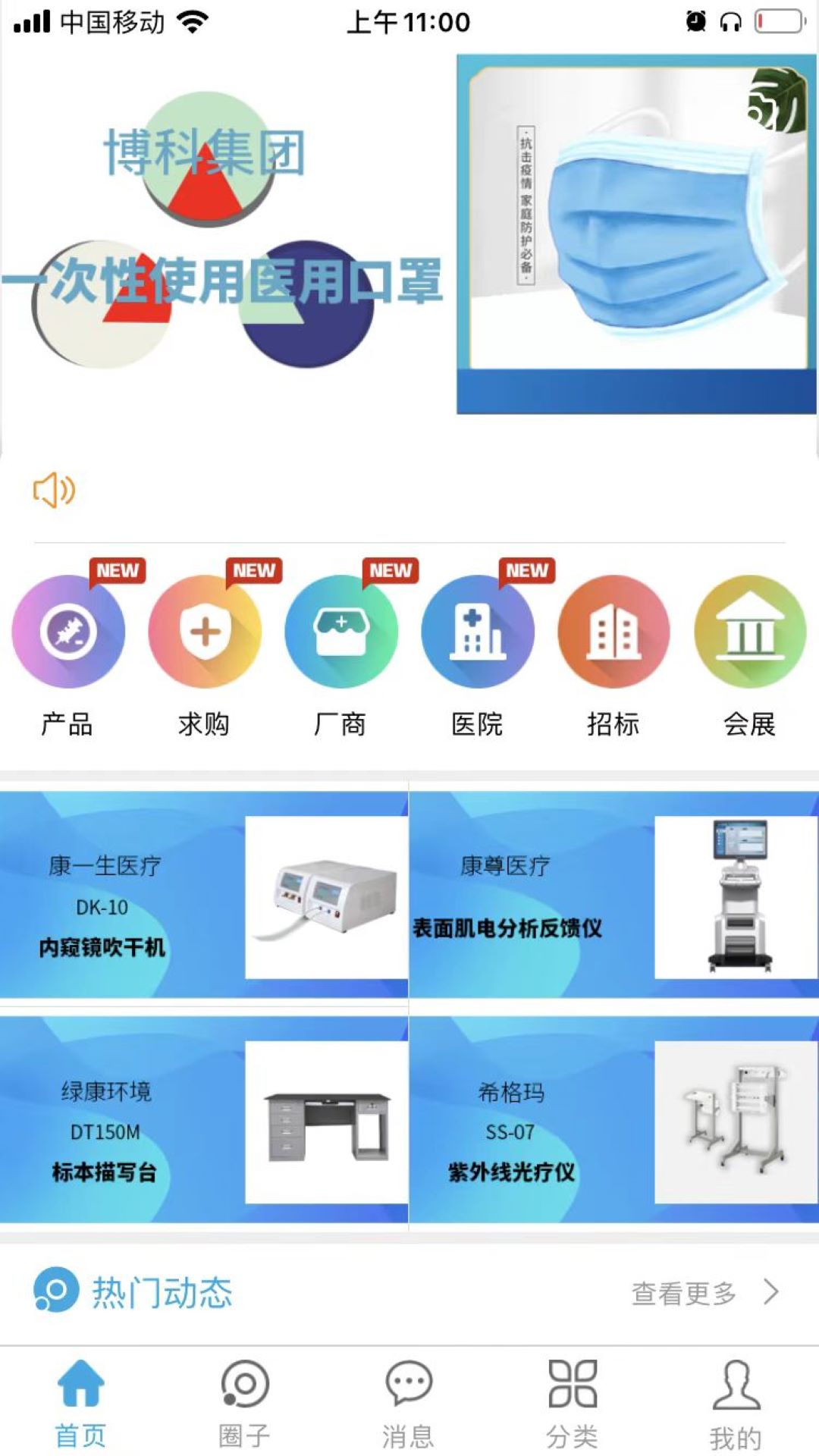Open the 标本描写台 product card
This screenshot has width=819, height=1456.
(x=204, y=1119)
